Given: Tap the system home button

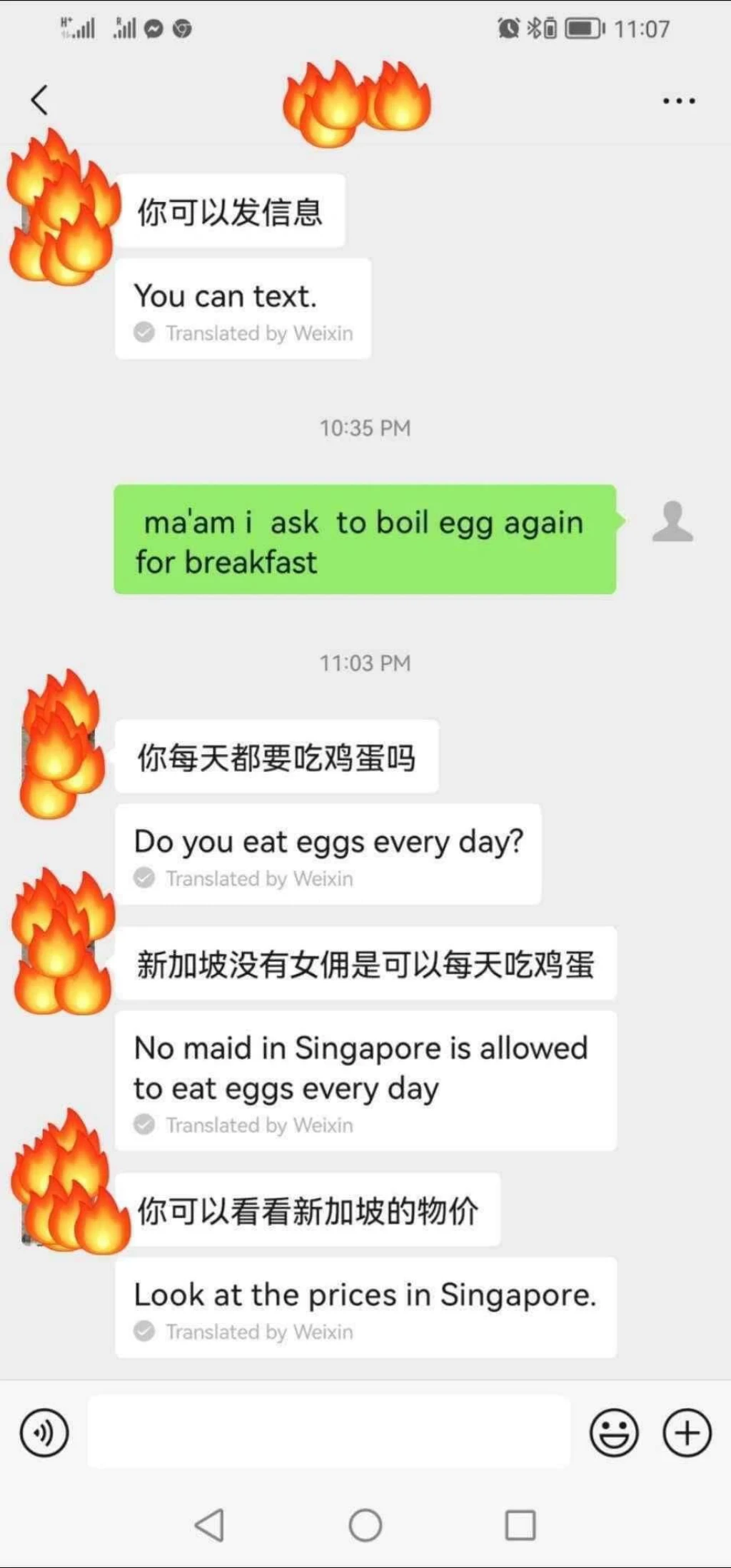Looking at the screenshot, I should point(365,1526).
